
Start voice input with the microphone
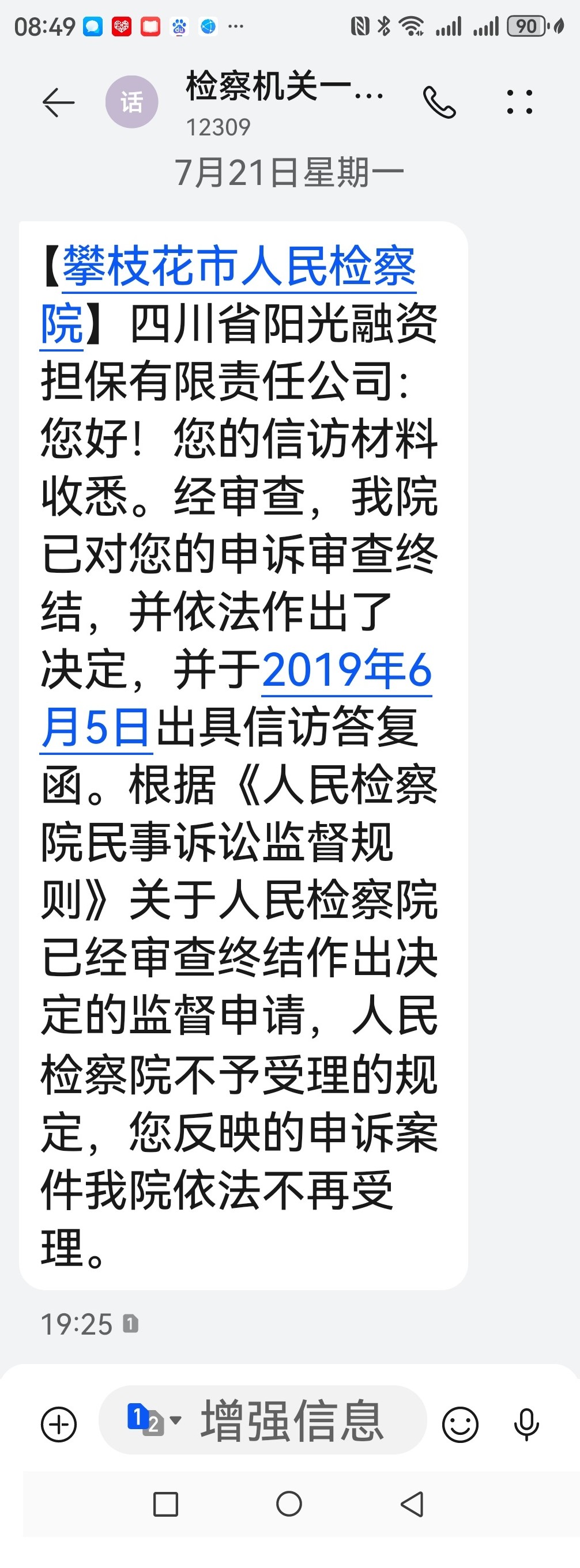coord(526,1425)
